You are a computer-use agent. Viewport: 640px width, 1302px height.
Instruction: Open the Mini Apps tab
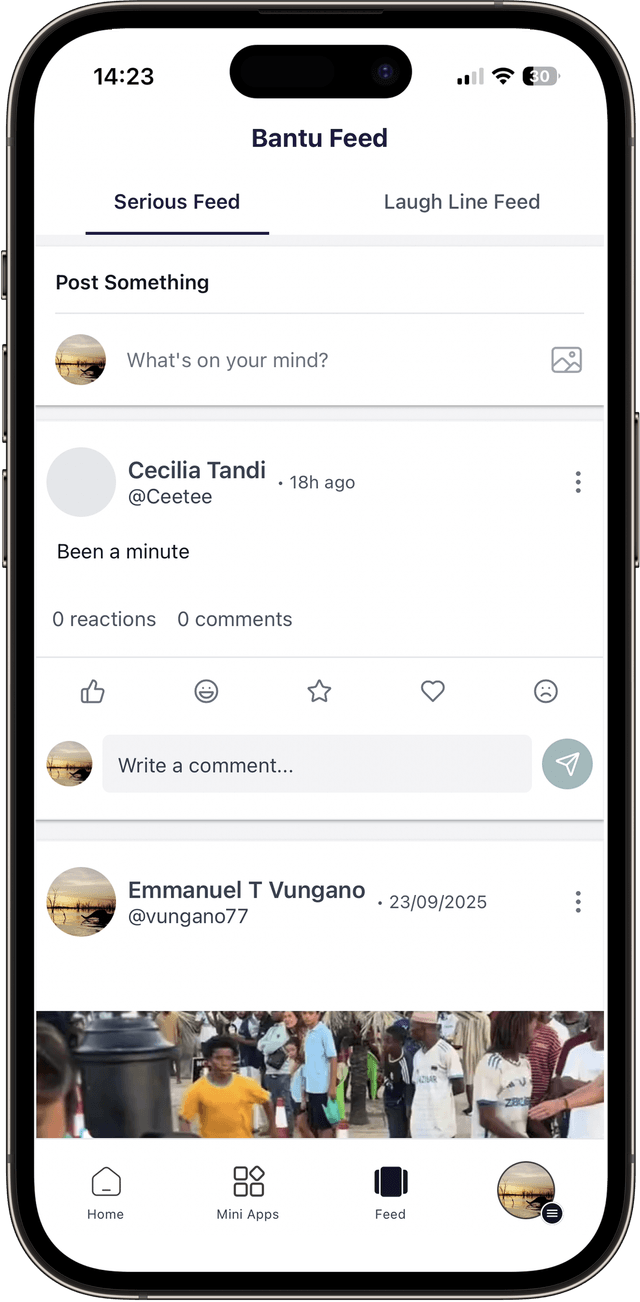248,1193
